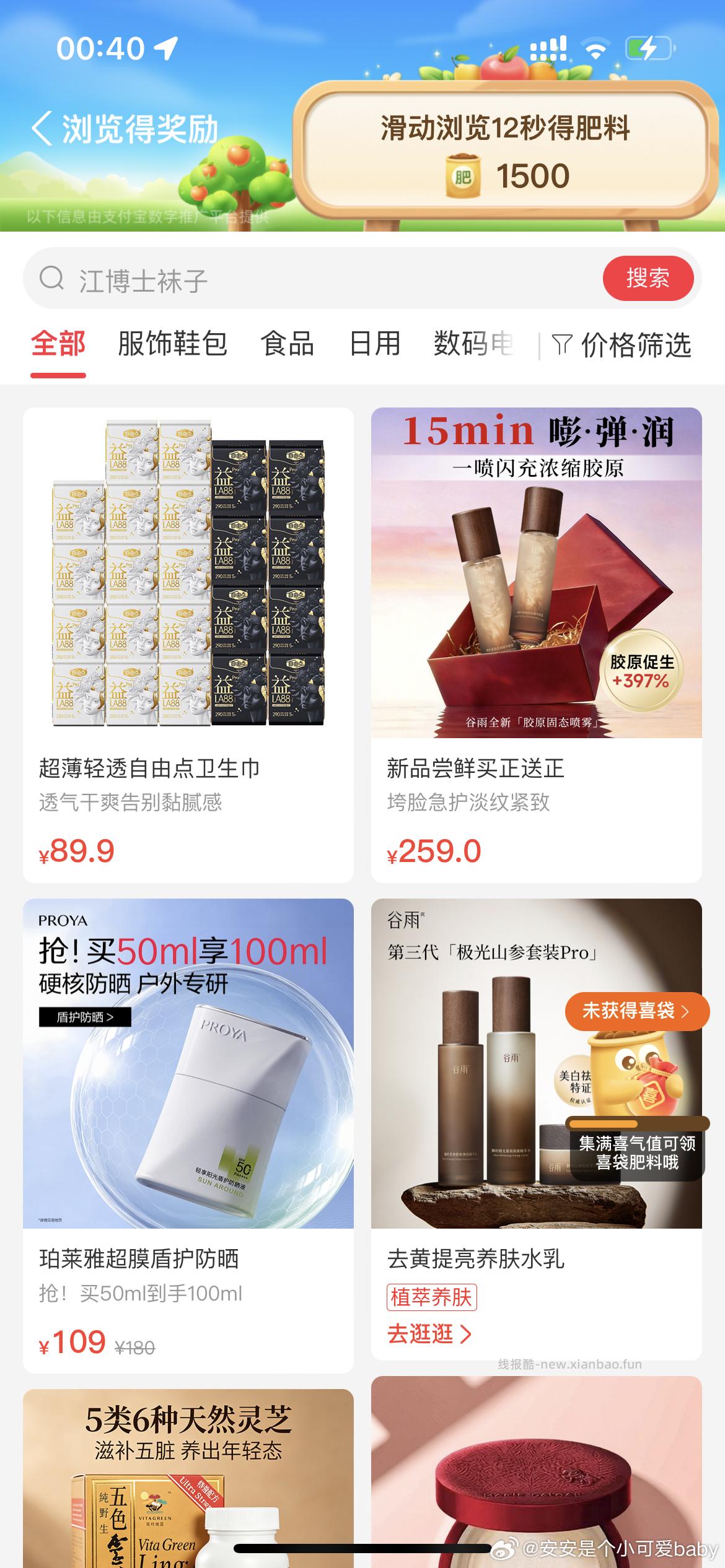725x1568 pixels.
Task: Go back from 浏览得奖励 page
Action: [42, 128]
